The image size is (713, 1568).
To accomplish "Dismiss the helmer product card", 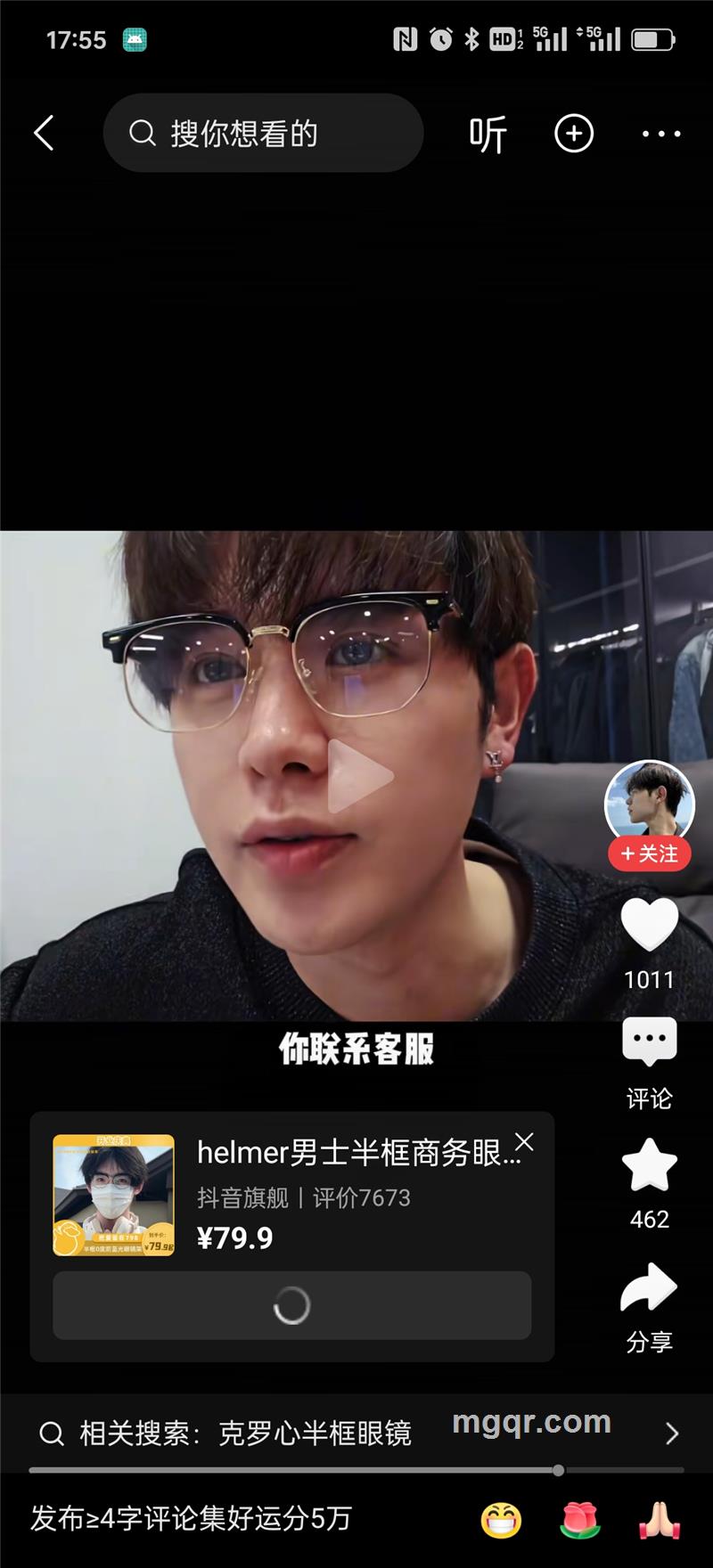I will coord(525,1141).
